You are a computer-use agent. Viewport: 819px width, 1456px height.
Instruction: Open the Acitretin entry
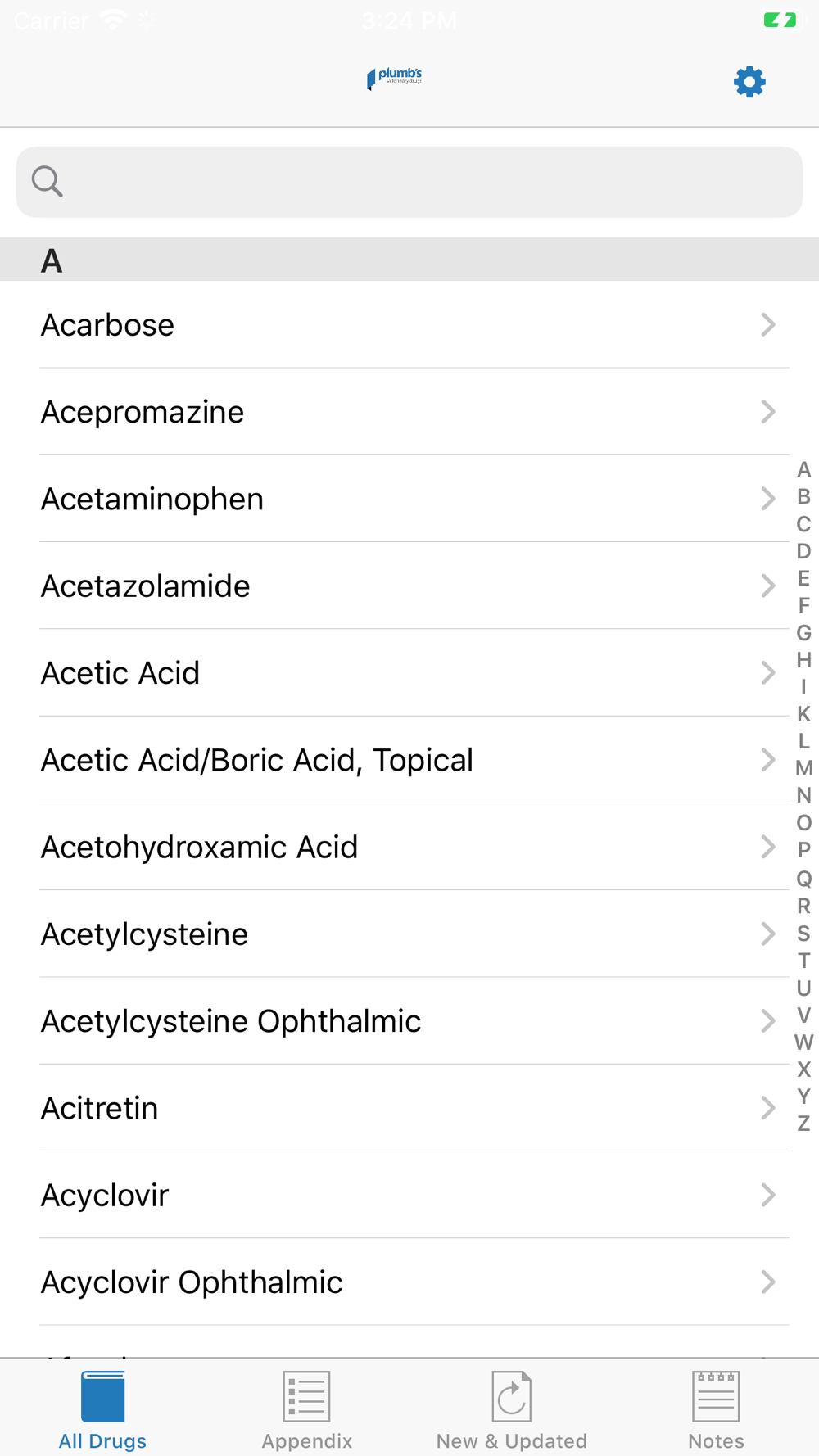(409, 1108)
